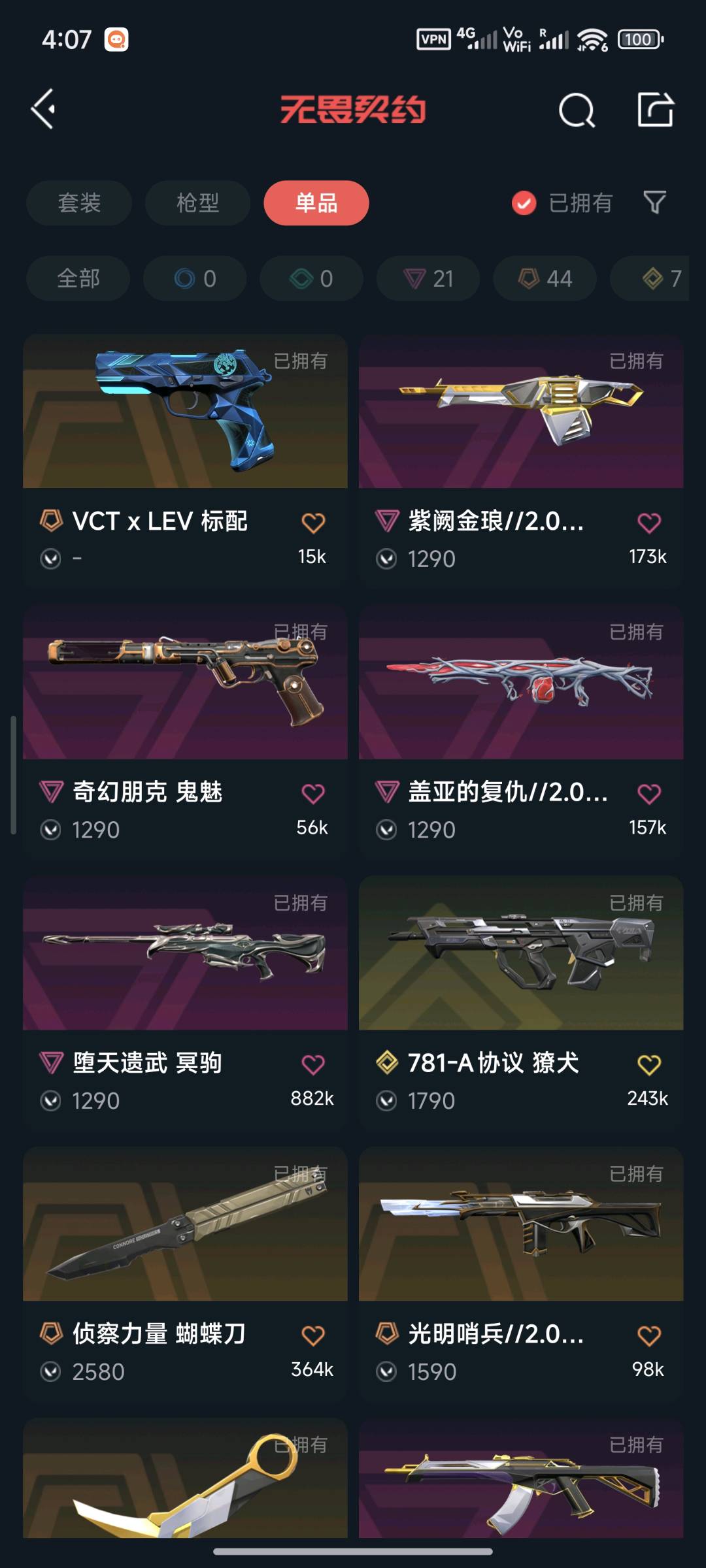706x1568 pixels.
Task: Switch to the 枪型 tab
Action: point(197,203)
